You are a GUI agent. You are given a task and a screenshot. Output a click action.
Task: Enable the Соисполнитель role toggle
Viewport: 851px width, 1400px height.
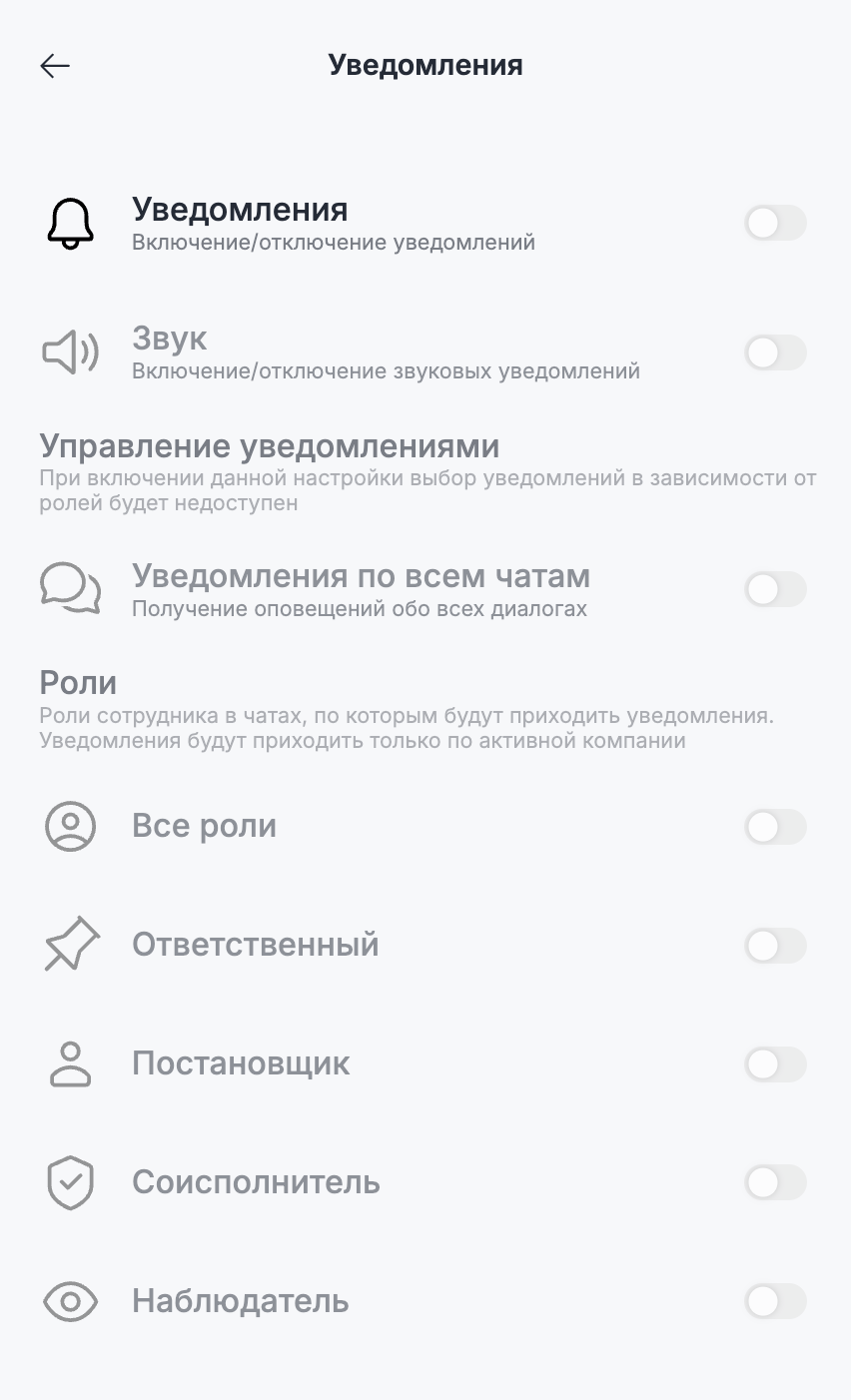pos(775,1183)
